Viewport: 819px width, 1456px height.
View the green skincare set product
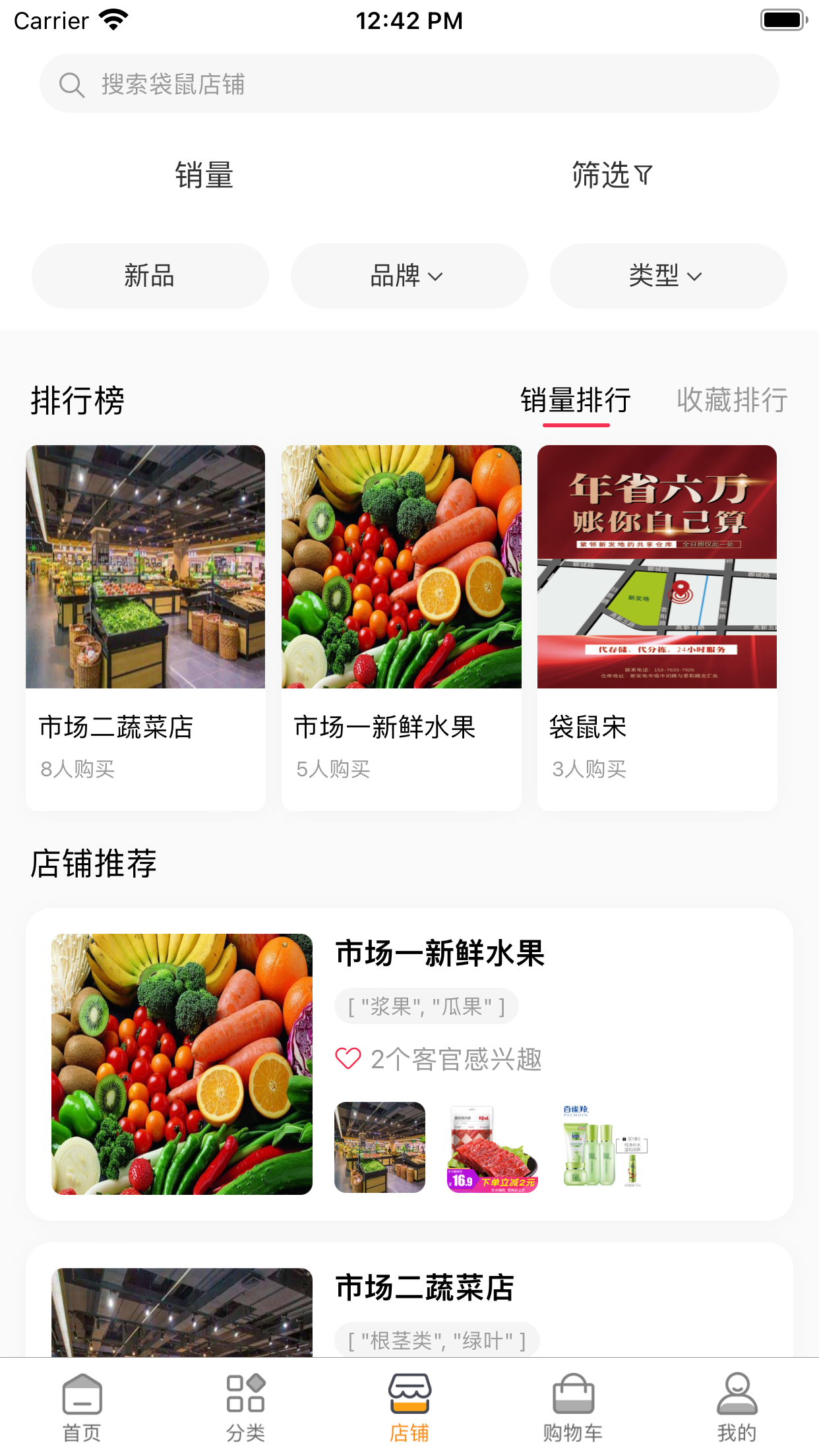[604, 1147]
